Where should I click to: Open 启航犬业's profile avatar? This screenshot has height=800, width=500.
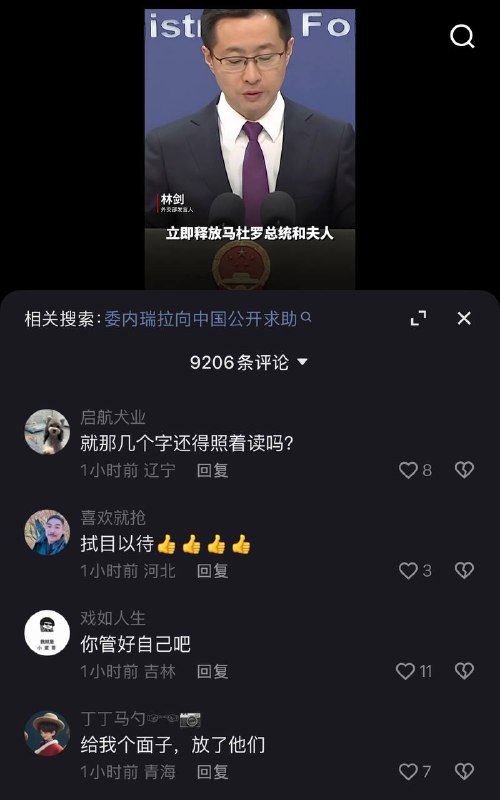tap(47, 432)
